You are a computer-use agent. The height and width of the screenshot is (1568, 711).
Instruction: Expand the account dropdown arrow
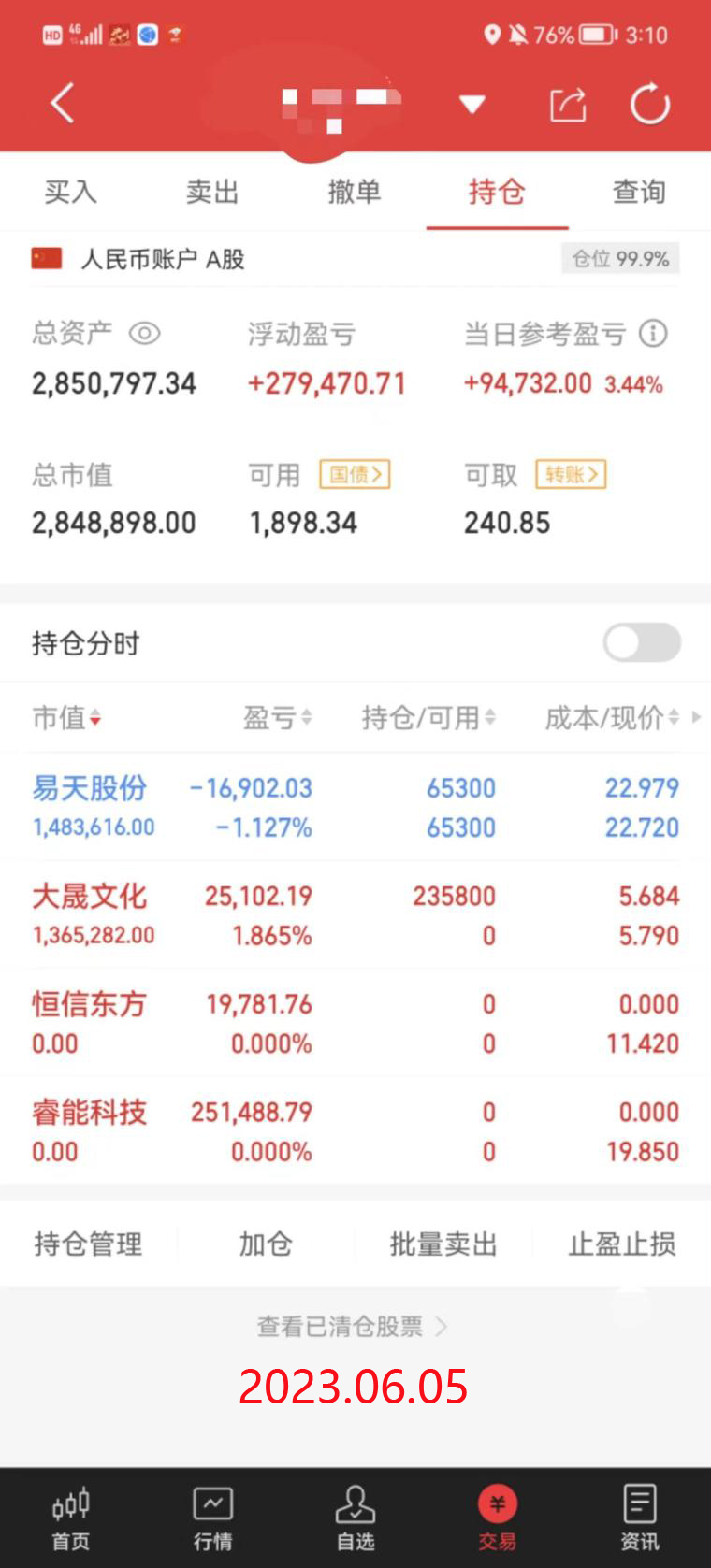pos(472,104)
